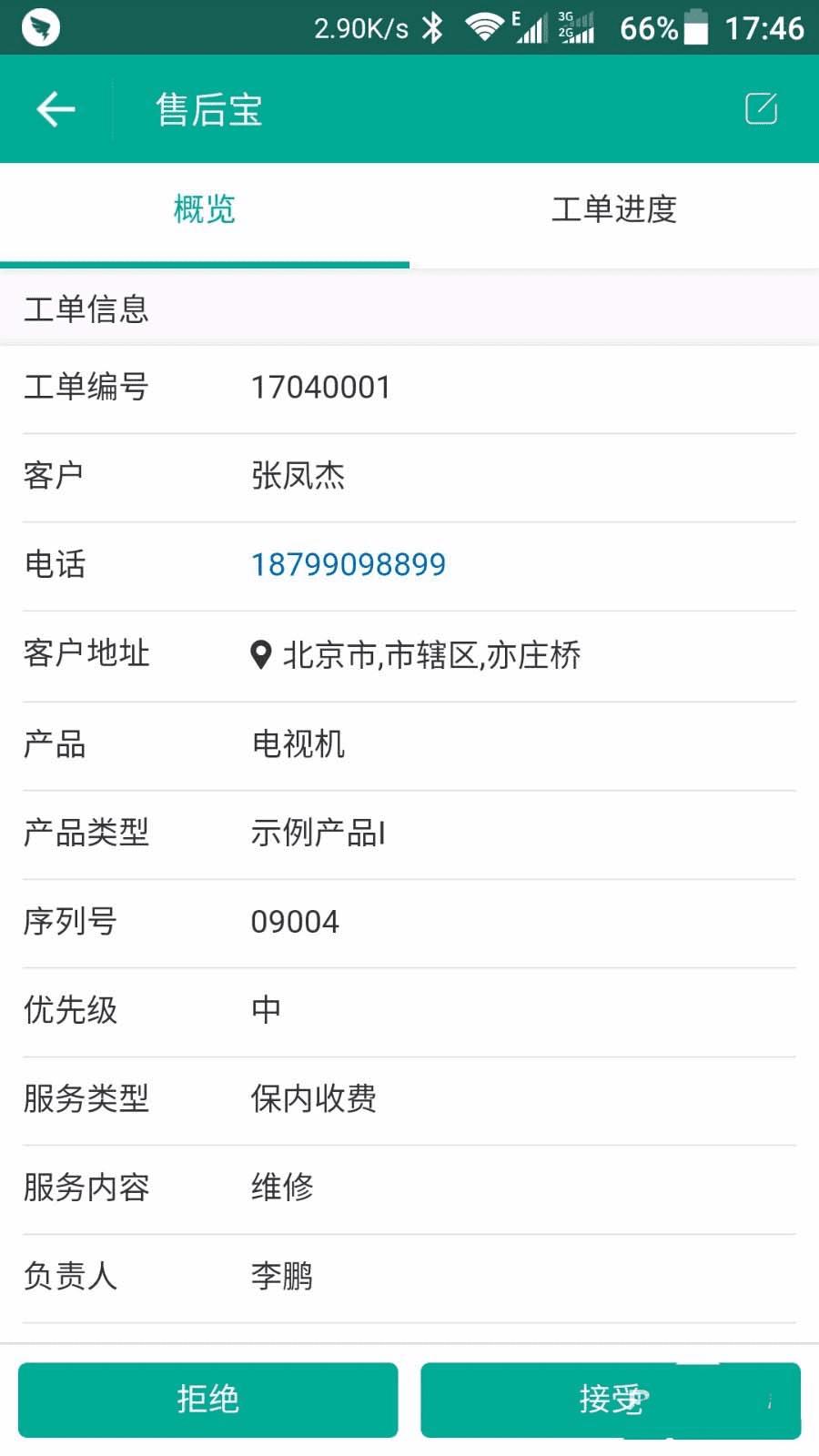Open the edit icon in the app bar
The image size is (819, 1456).
[x=761, y=108]
